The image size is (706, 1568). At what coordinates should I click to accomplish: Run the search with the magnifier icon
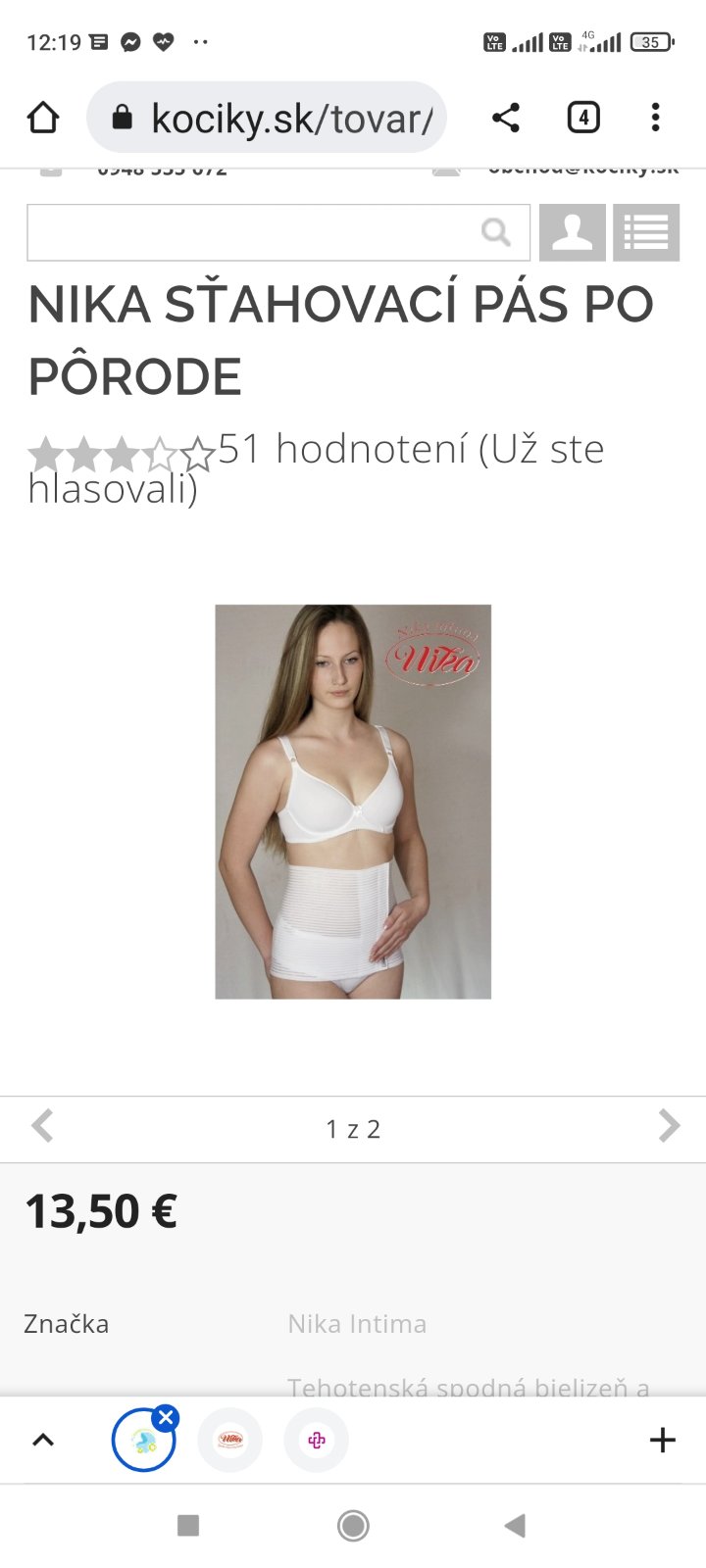[496, 232]
